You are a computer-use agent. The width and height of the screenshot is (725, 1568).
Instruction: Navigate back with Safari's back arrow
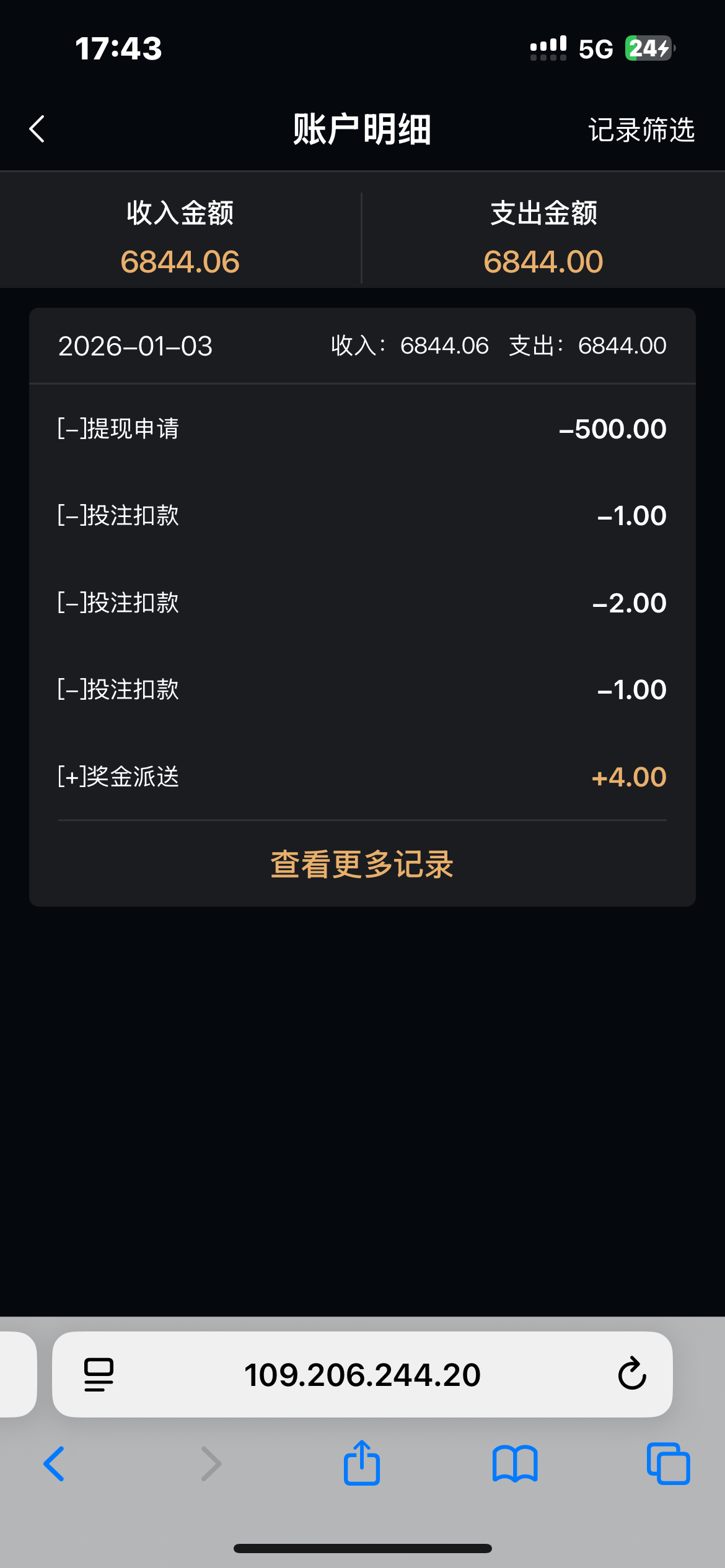point(55,1464)
